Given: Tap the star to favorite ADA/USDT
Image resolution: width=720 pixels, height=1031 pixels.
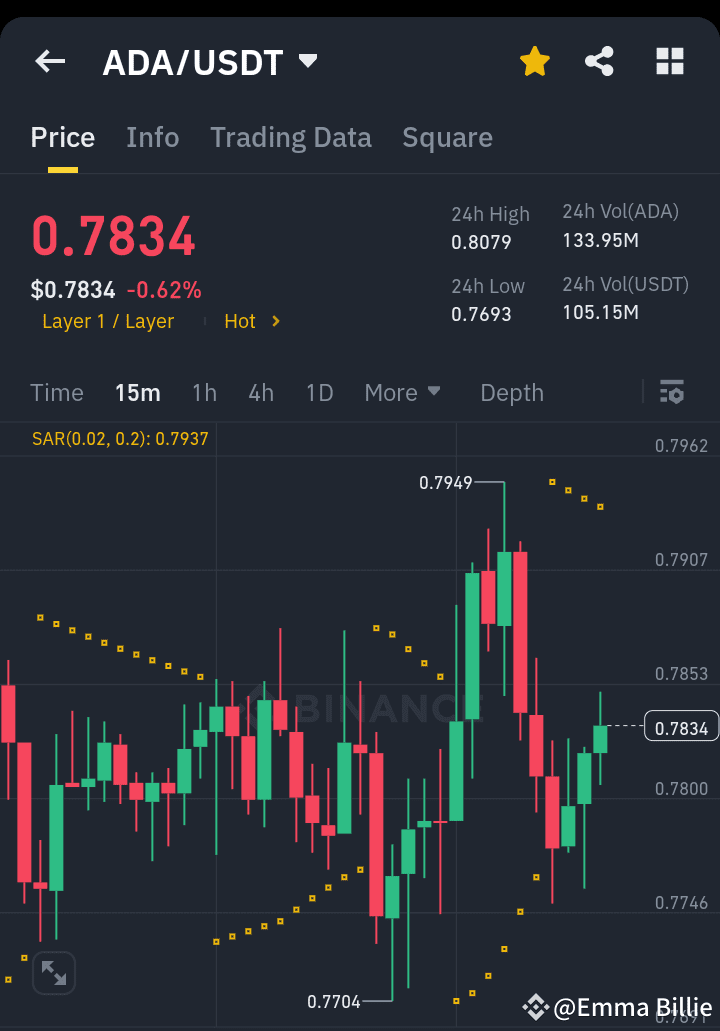Looking at the screenshot, I should click(x=535, y=61).
